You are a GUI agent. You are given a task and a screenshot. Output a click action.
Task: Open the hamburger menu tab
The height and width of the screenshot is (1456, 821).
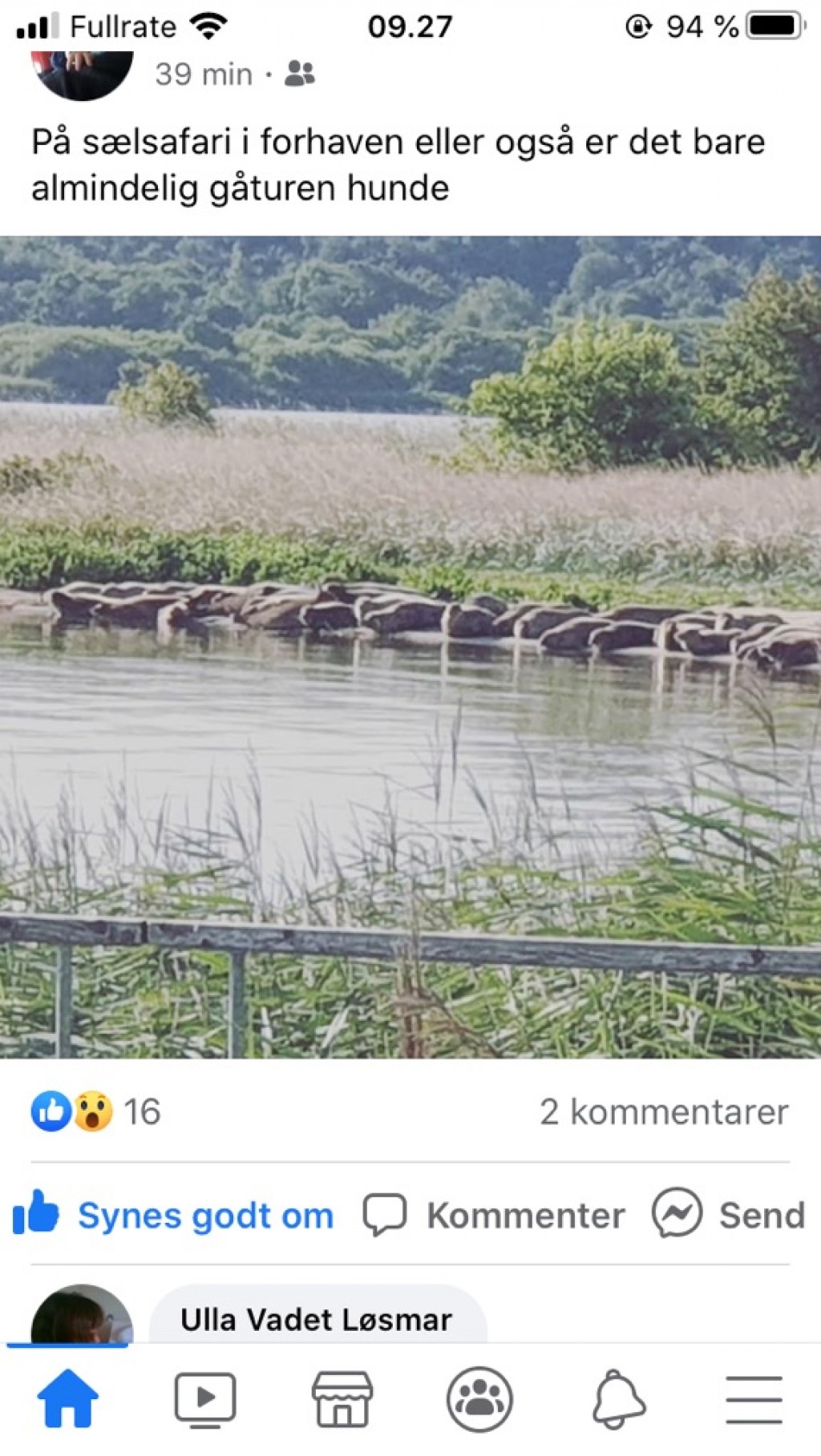coord(754,1399)
